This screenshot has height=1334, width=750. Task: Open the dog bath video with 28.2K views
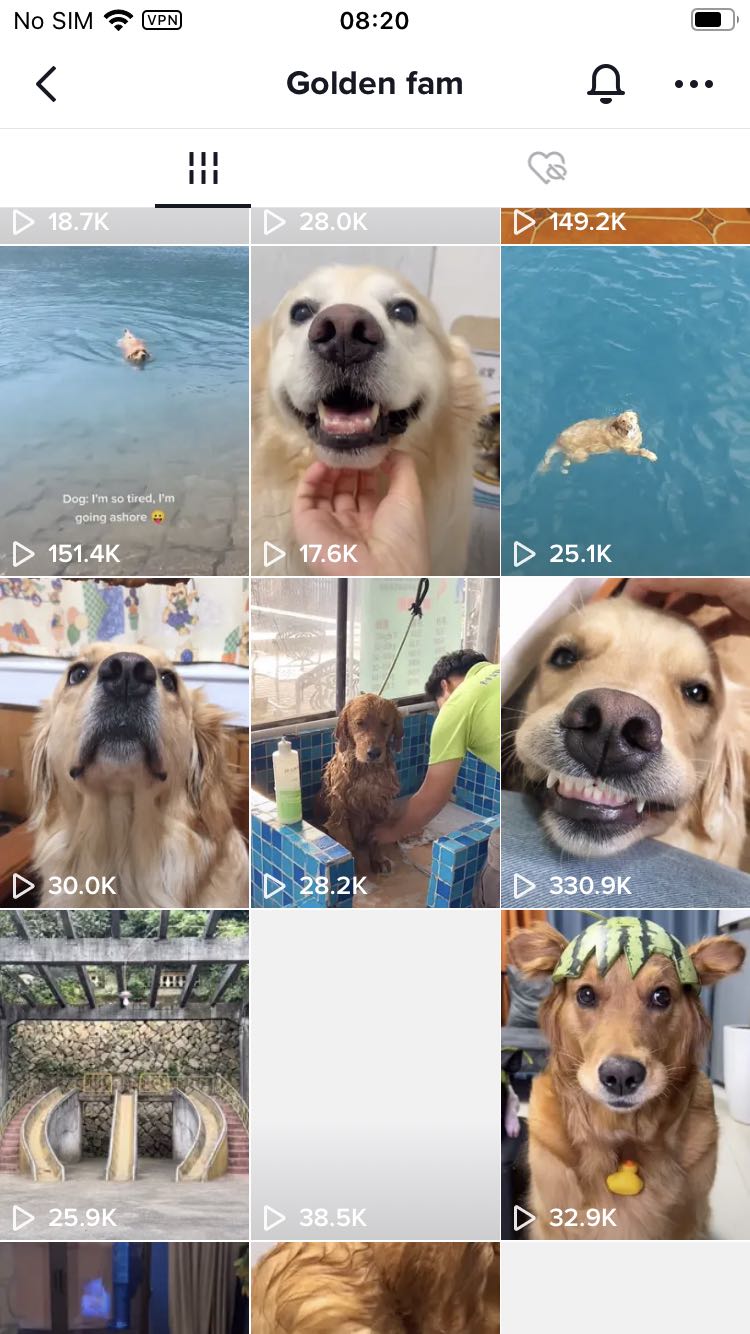pos(375,742)
